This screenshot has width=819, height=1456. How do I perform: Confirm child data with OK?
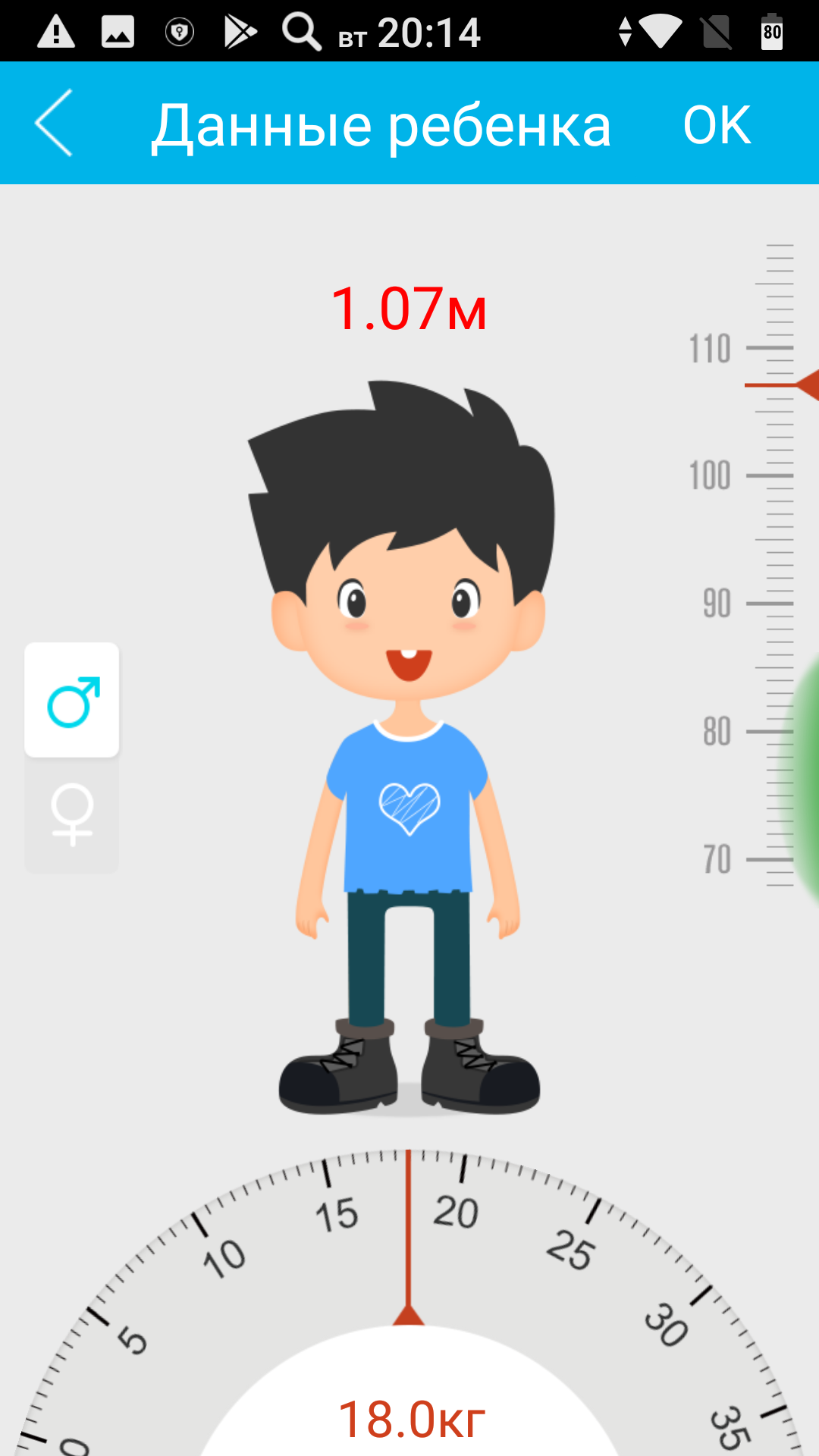717,124
